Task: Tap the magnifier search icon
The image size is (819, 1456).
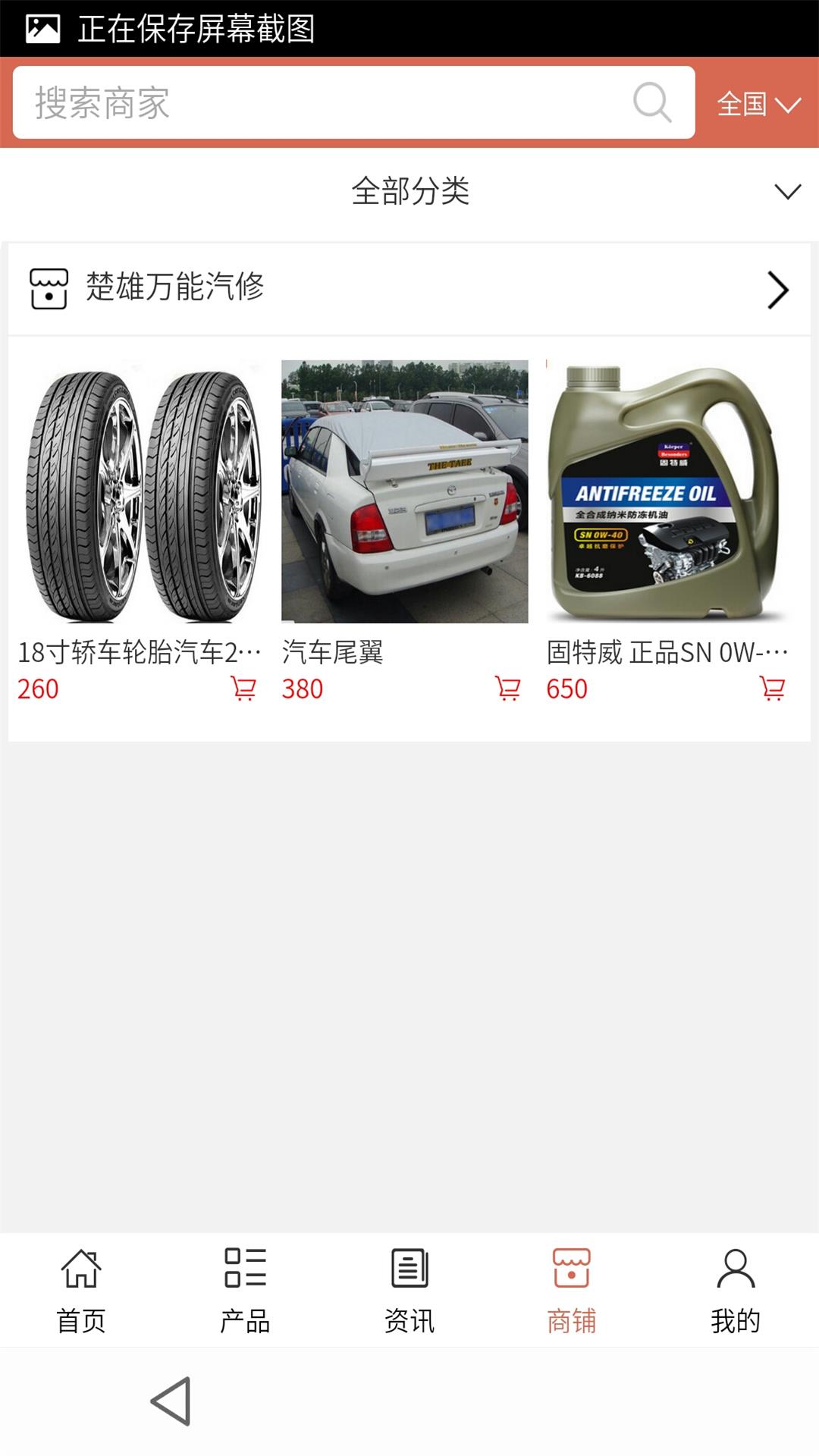Action: click(652, 102)
